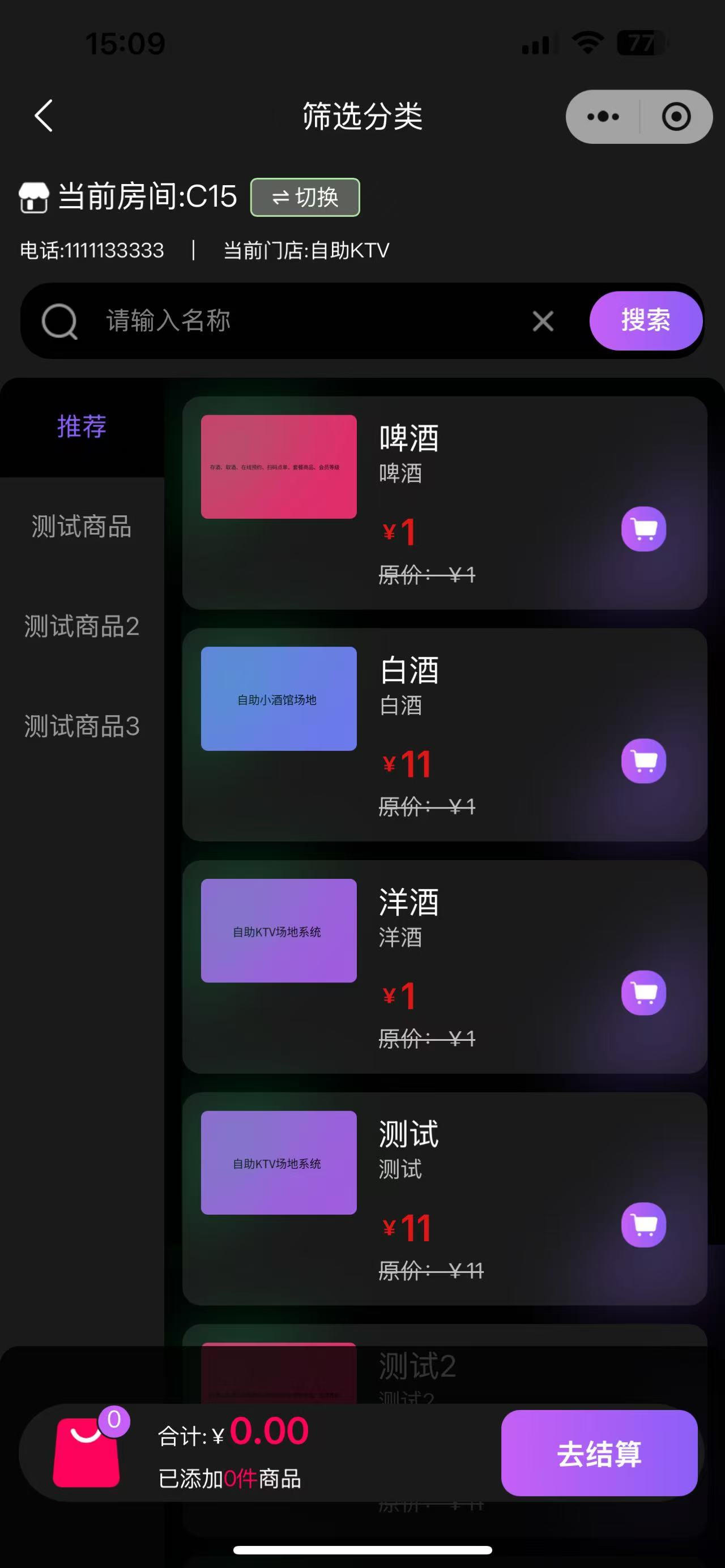This screenshot has height=1568, width=725.
Task: Clear the search text with the X
Action: click(543, 321)
